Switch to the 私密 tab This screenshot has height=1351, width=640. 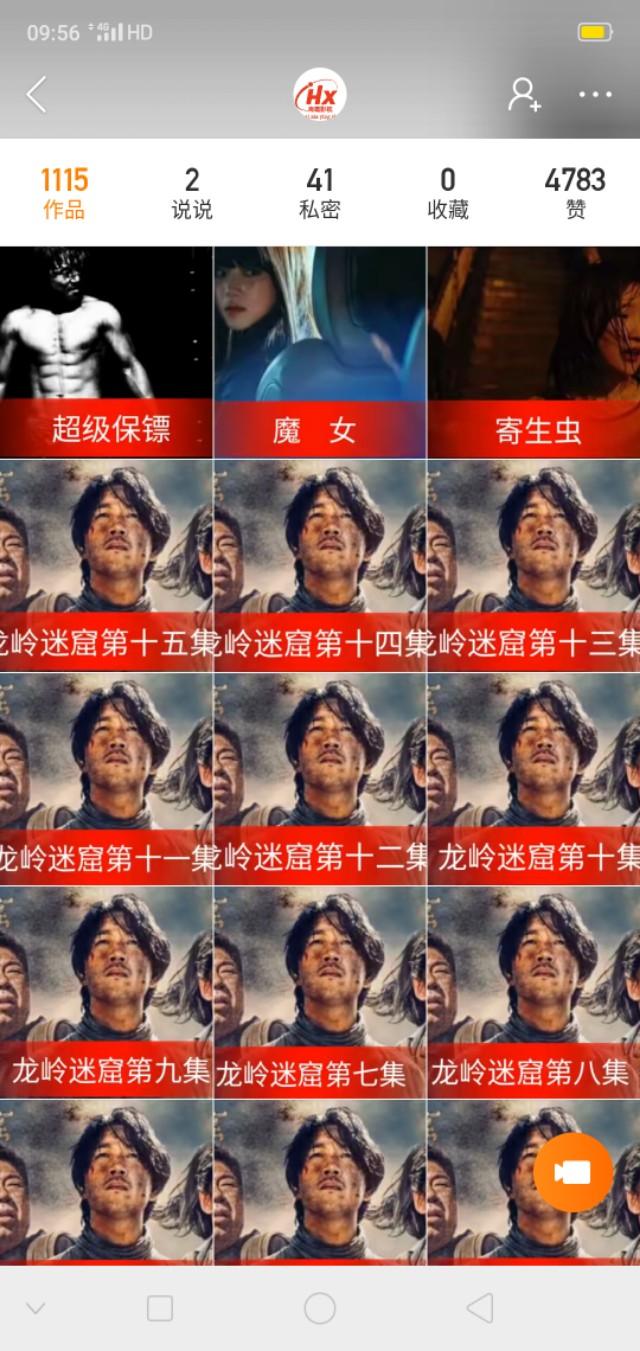click(320, 193)
